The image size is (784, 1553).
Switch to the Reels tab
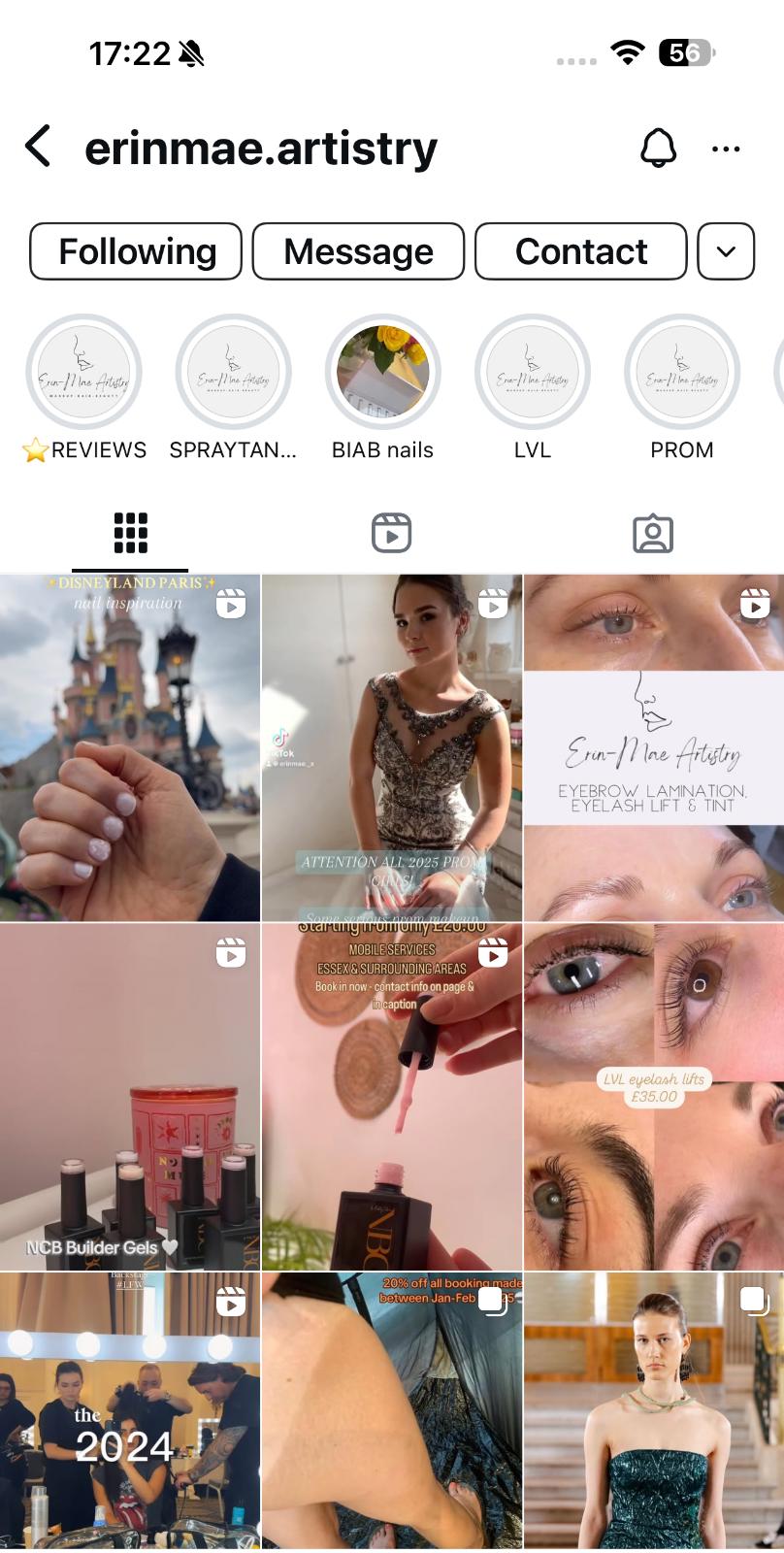(x=391, y=533)
